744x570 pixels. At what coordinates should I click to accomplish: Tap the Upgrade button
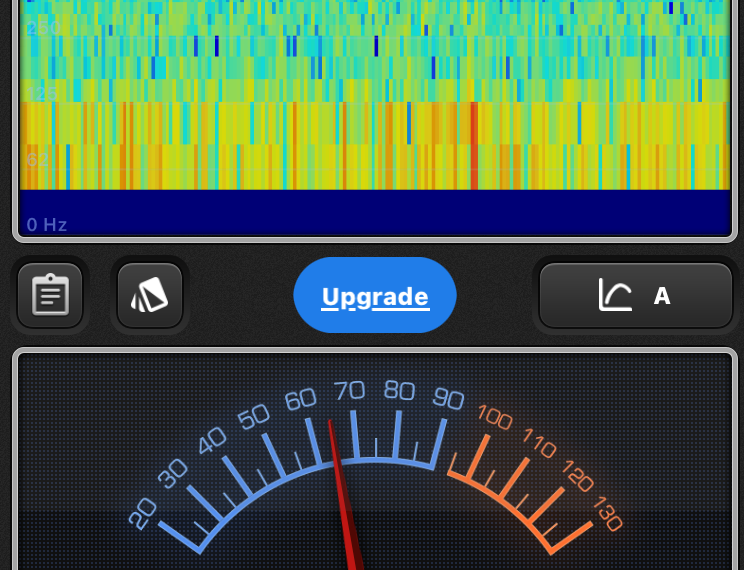point(375,296)
